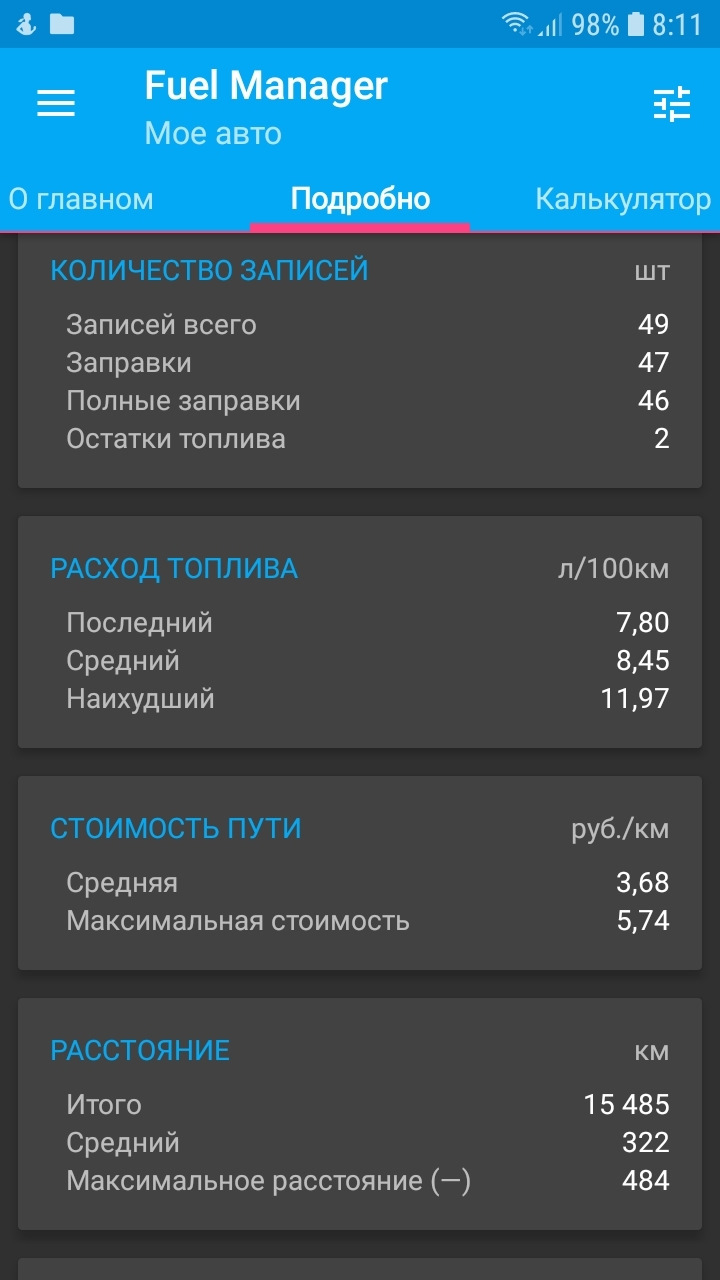Select the О главном tab
Viewport: 720px width, 1280px height.
tap(80, 198)
